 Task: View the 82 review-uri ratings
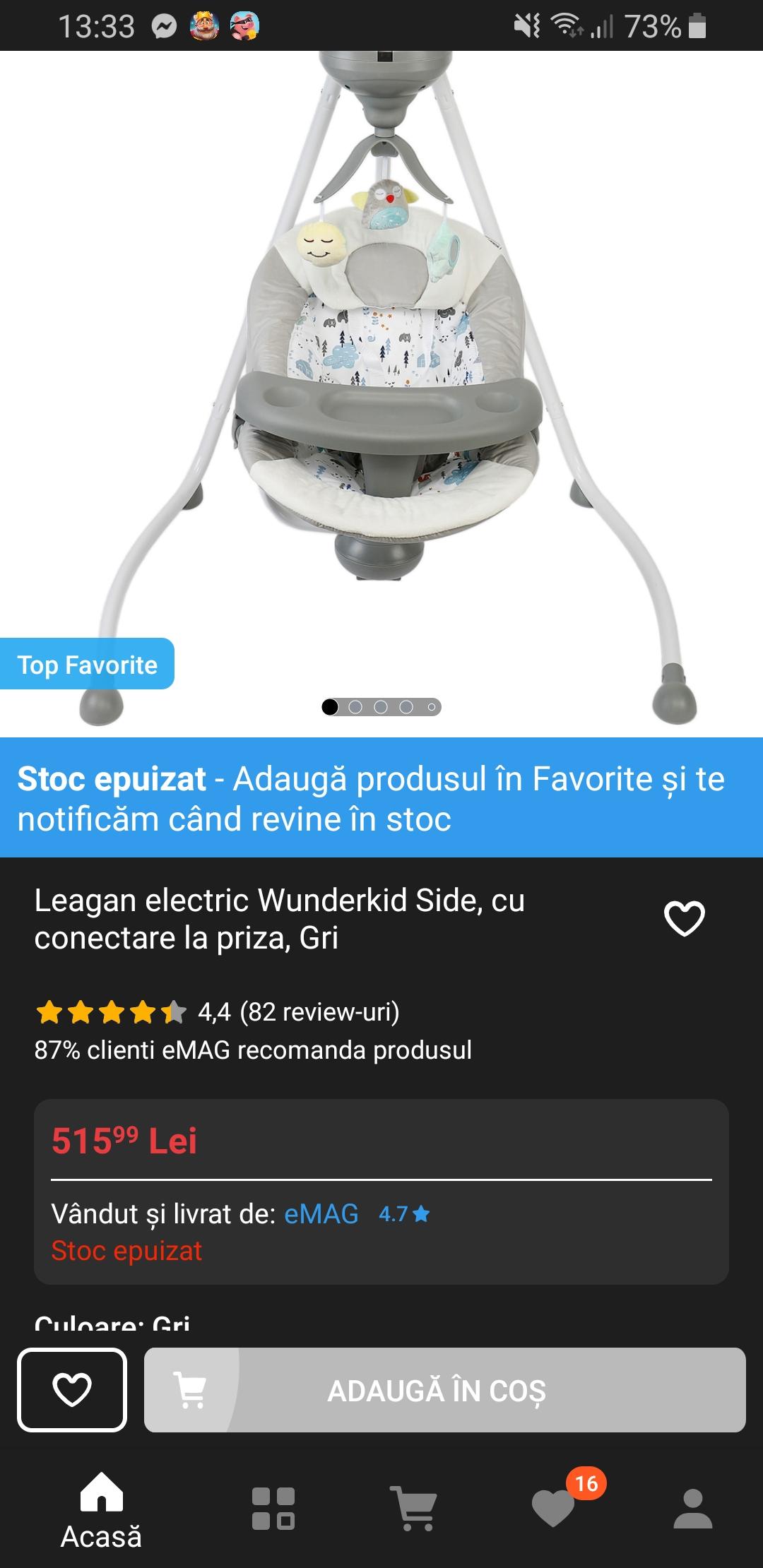click(x=319, y=1012)
